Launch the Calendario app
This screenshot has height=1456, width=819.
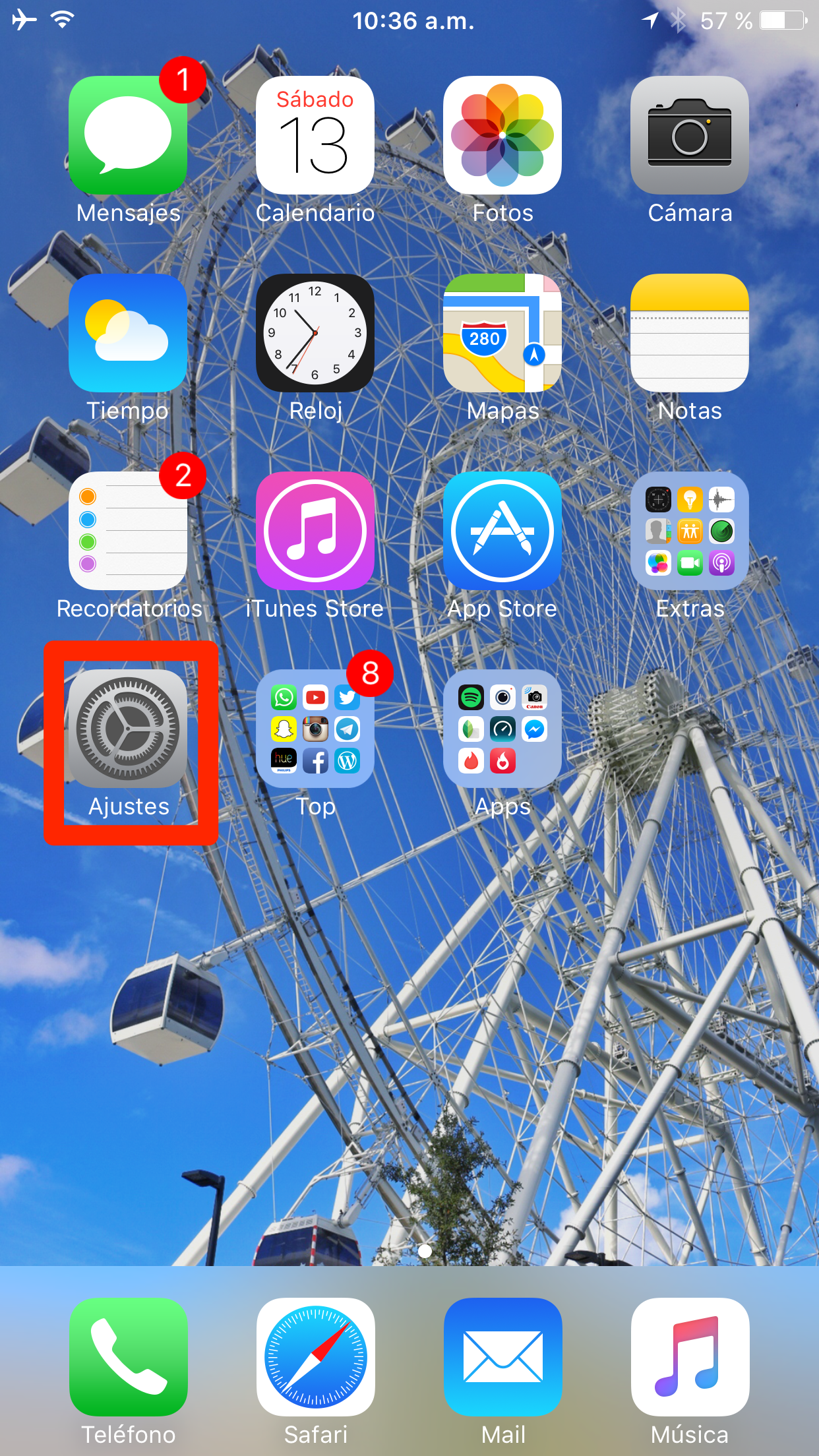(315, 135)
